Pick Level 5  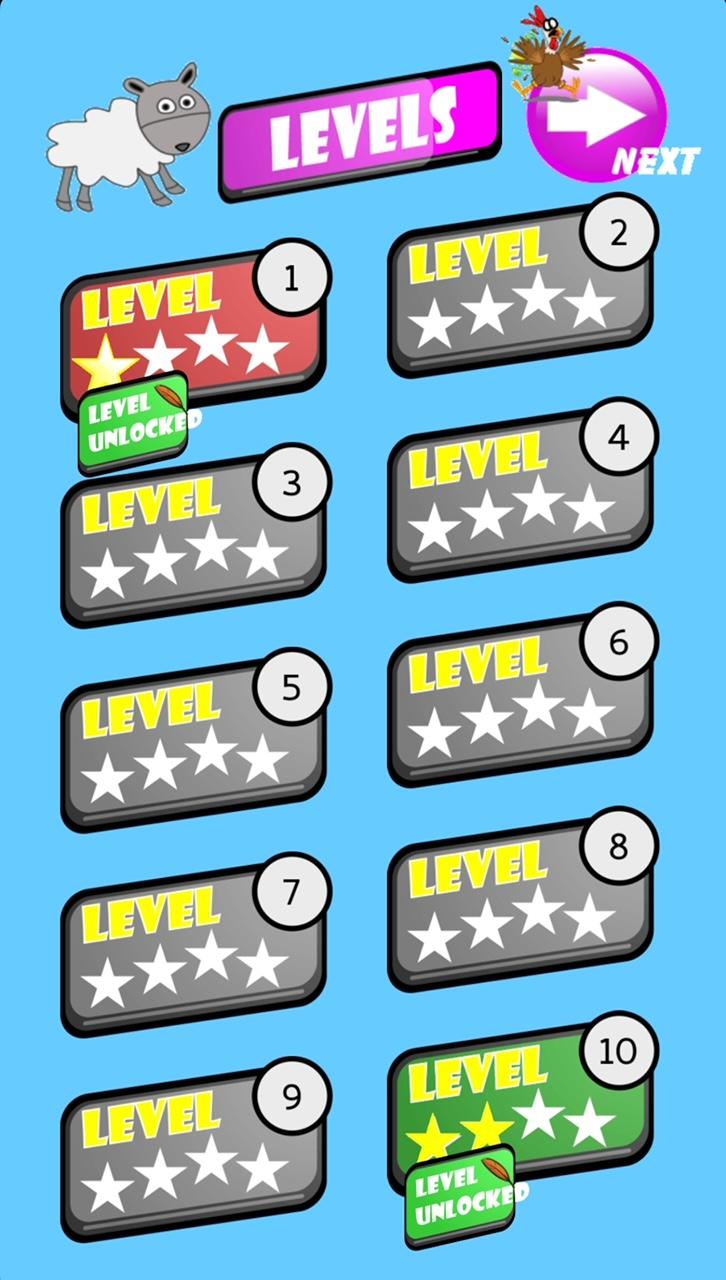[x=194, y=742]
